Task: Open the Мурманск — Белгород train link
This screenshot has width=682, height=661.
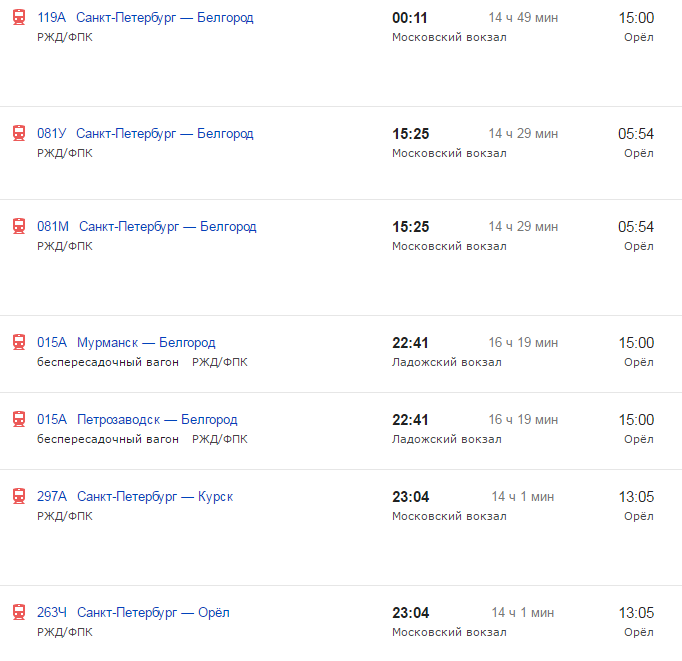Action: [145, 343]
